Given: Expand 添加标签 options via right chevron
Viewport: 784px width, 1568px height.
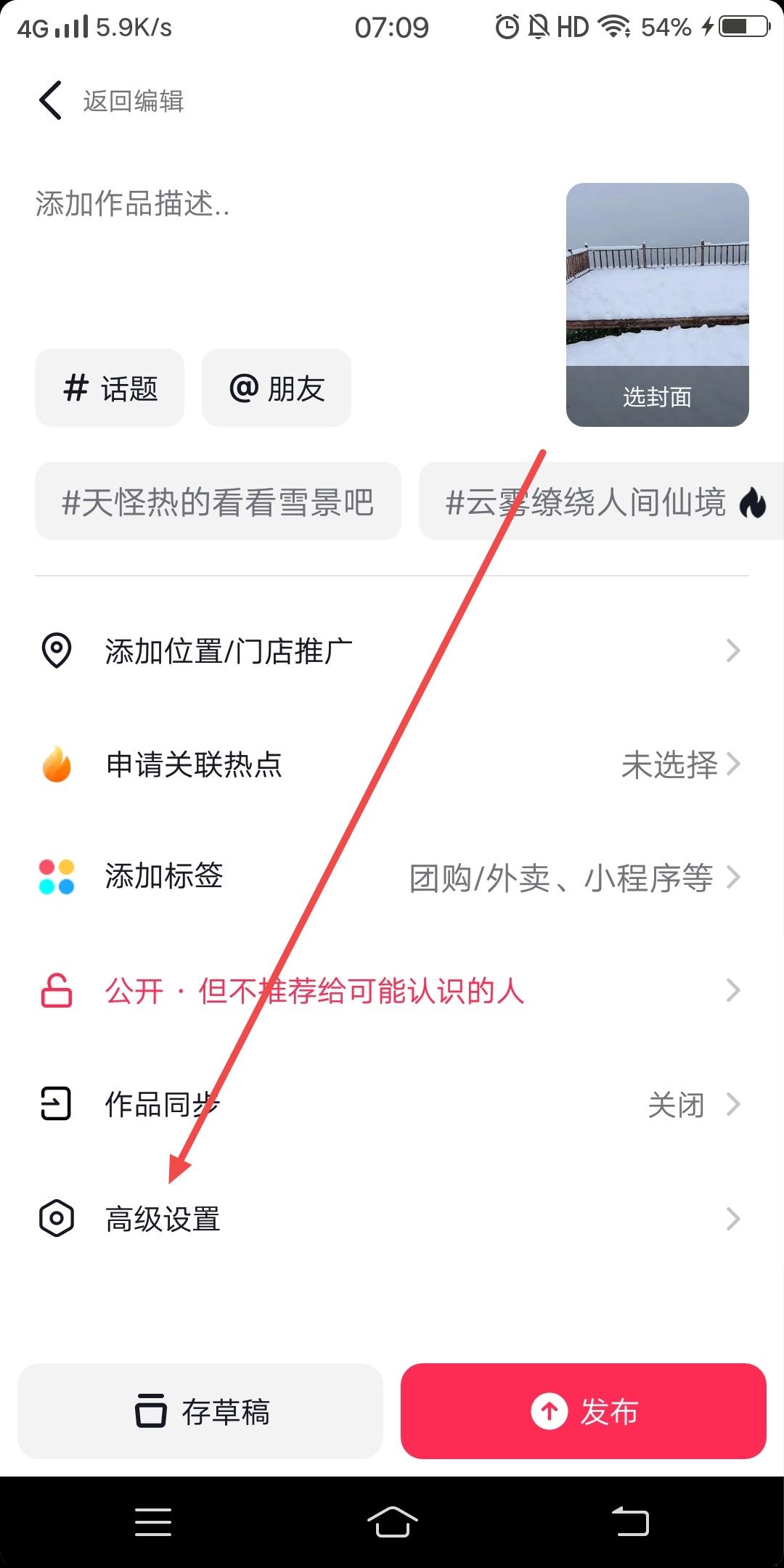Looking at the screenshot, I should tap(733, 878).
